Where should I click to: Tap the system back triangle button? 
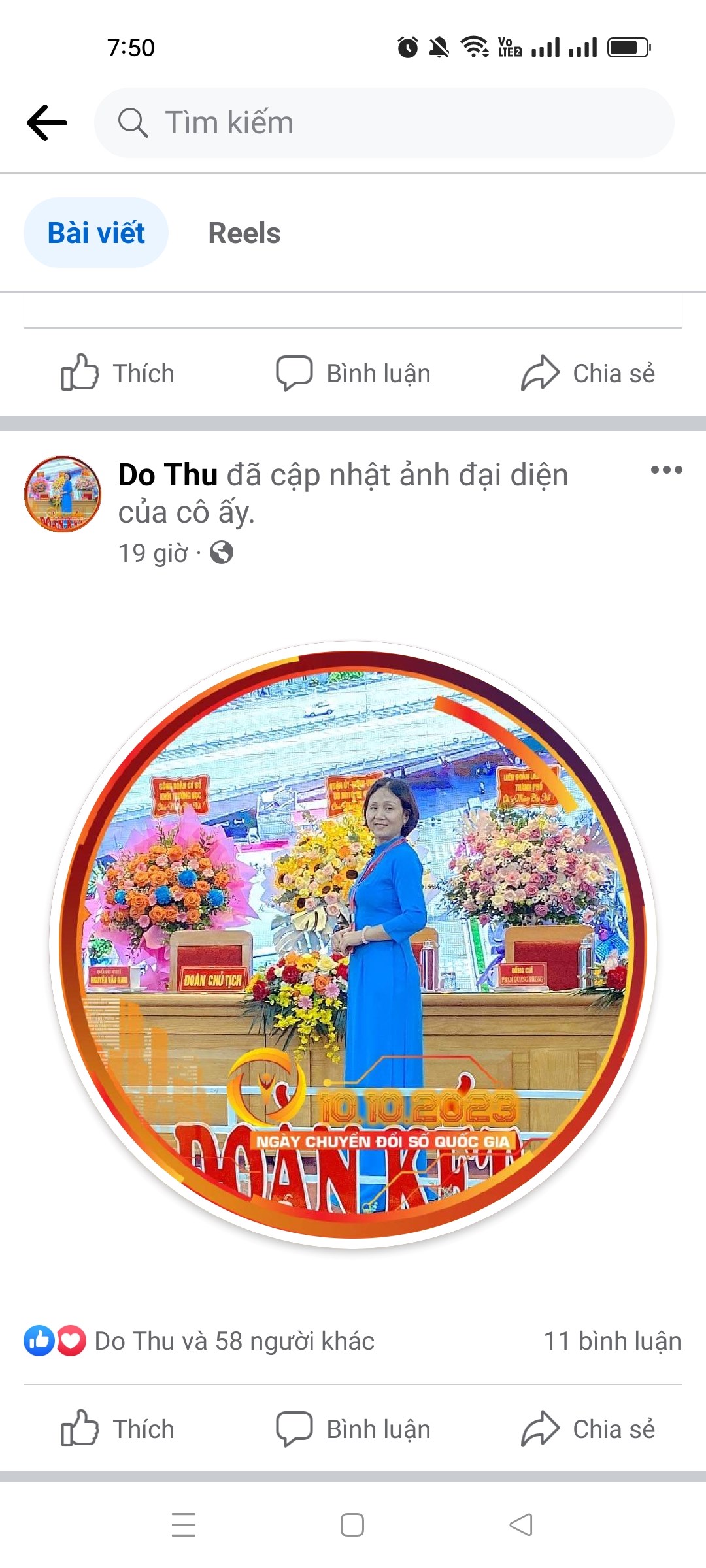pyautogui.click(x=521, y=1526)
